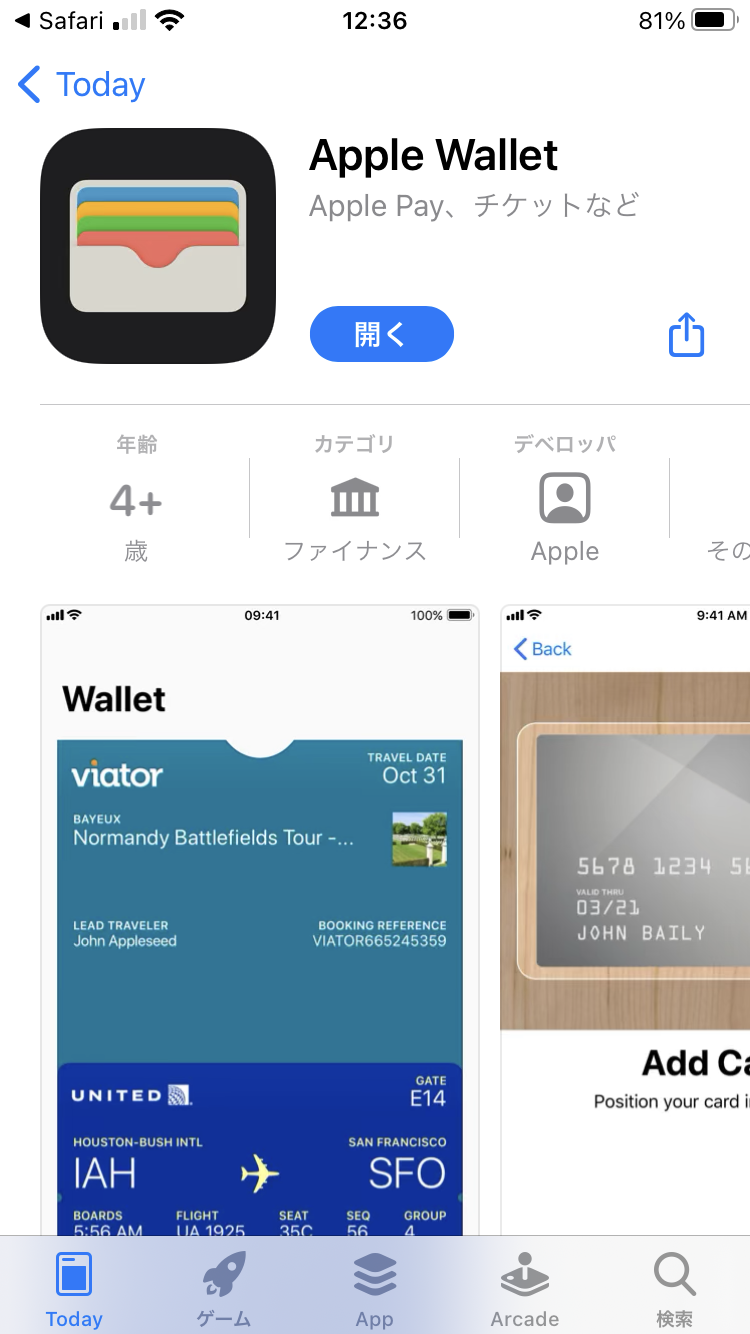Switch to the App tab
This screenshot has width=750, height=1334.
click(374, 1288)
